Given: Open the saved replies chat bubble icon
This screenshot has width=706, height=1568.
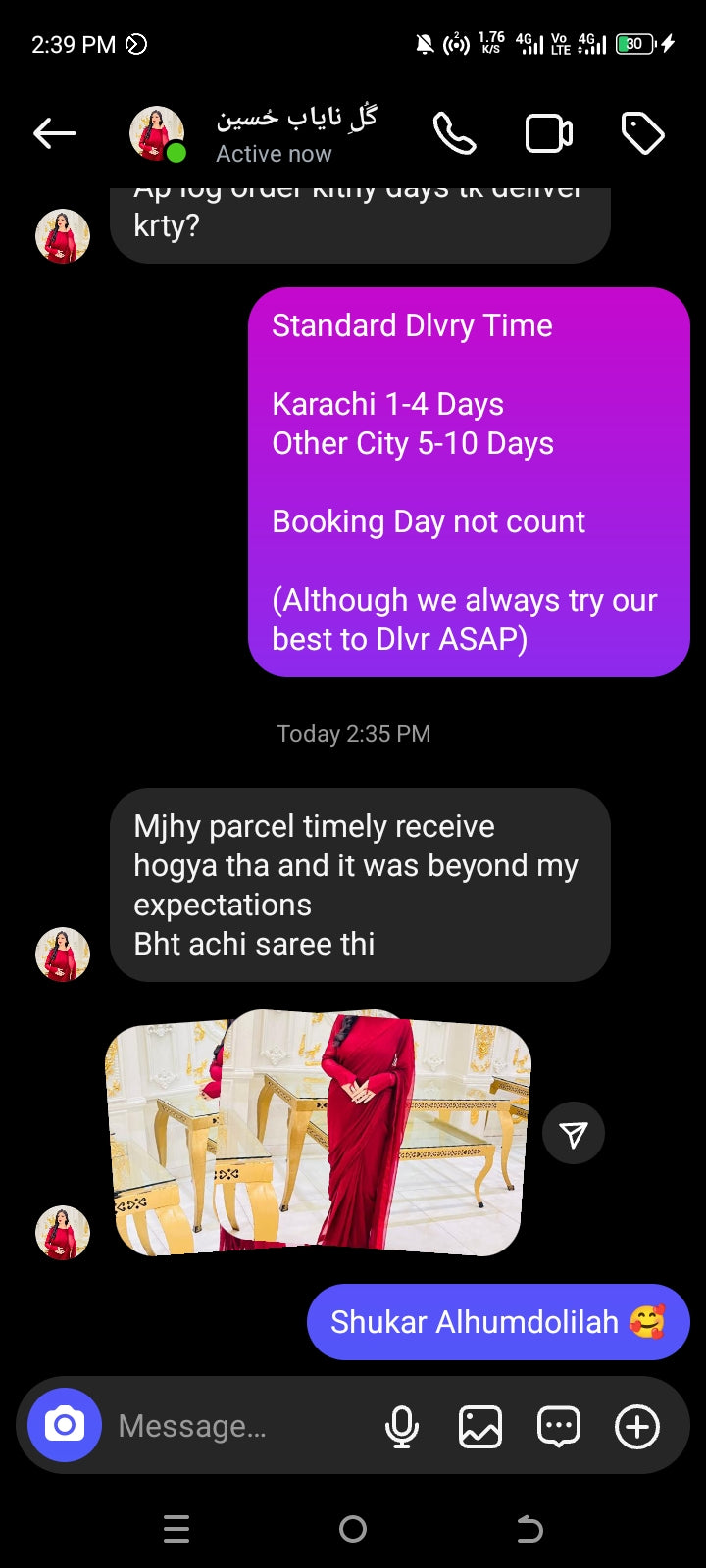Looking at the screenshot, I should pos(559,1427).
